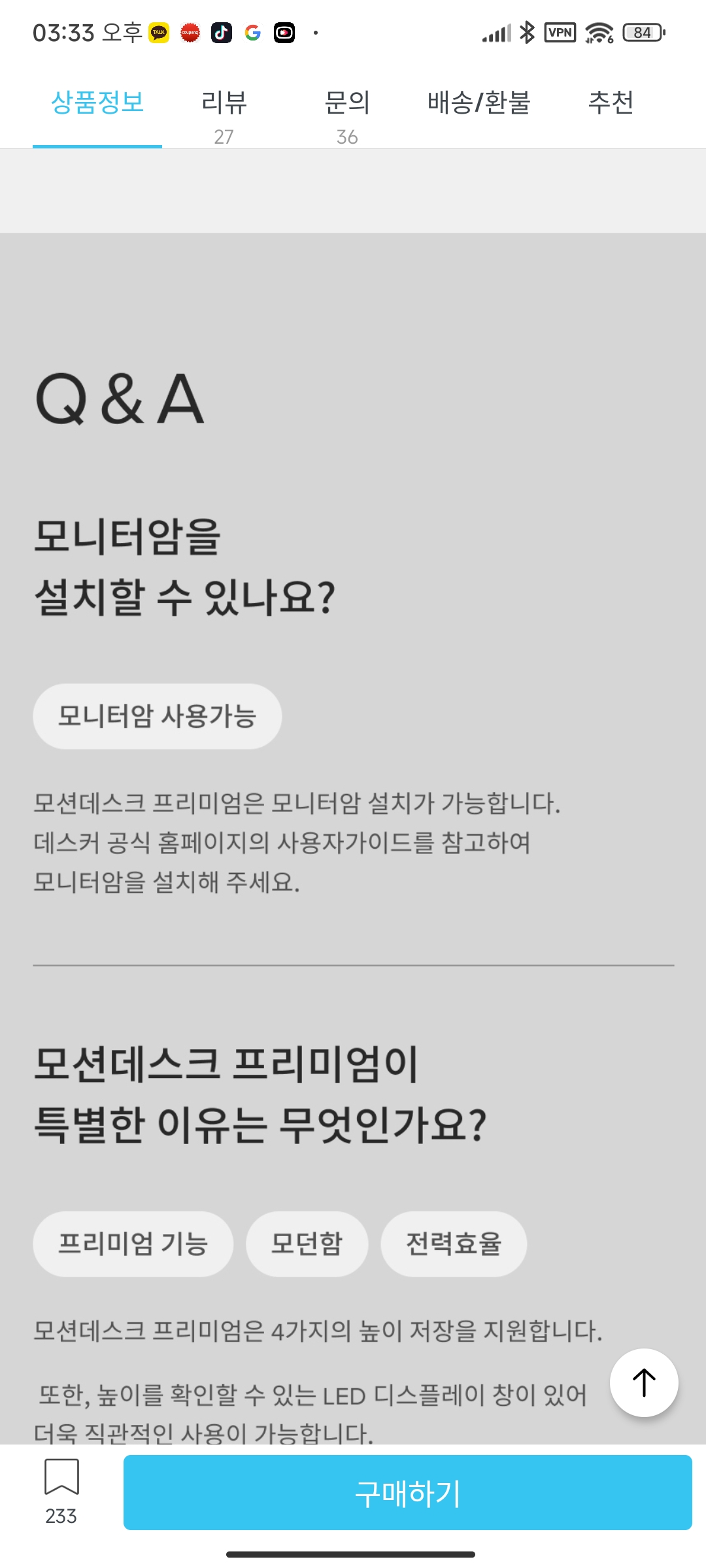The width and height of the screenshot is (706, 1568).
Task: Tap the 상품정보 tab
Action: pos(97,103)
